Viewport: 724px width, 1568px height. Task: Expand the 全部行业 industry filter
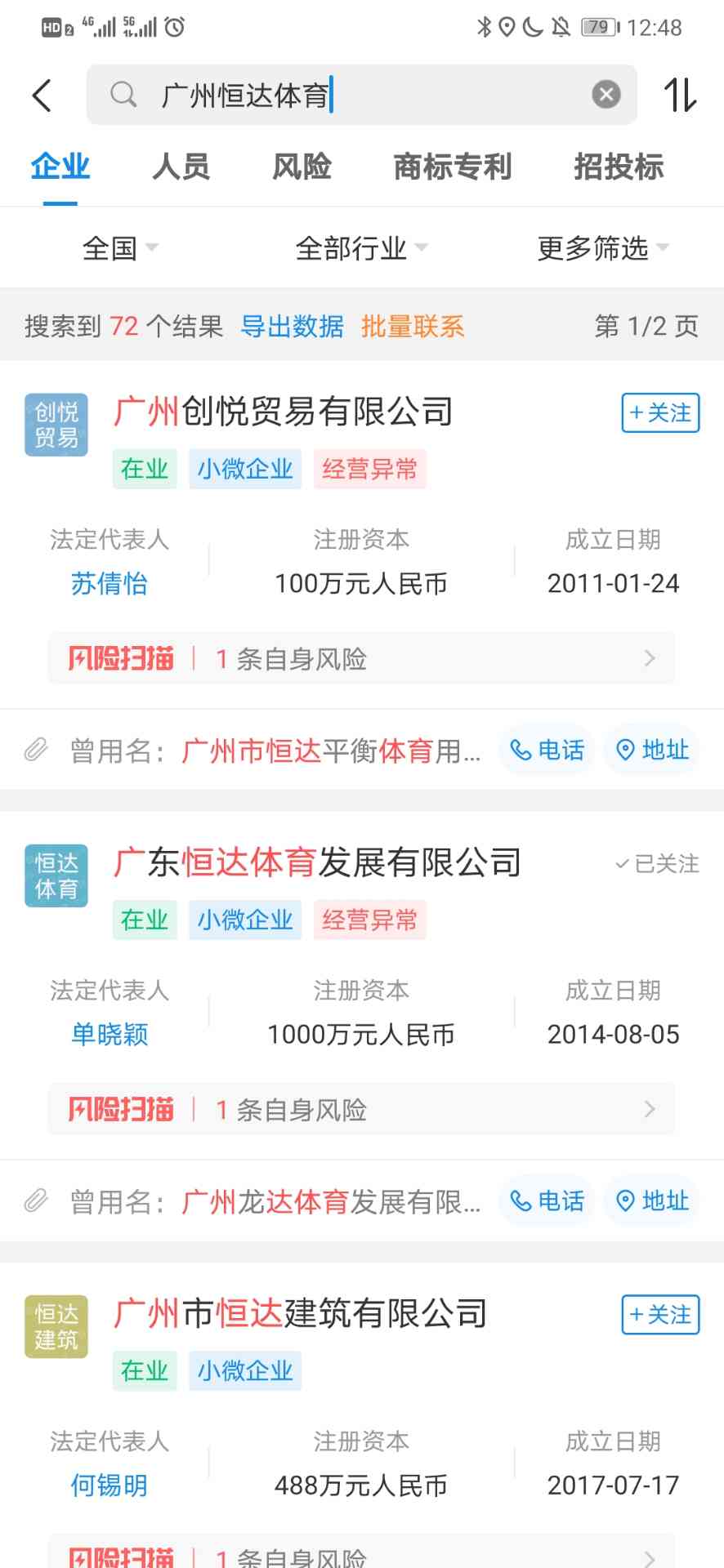point(360,247)
